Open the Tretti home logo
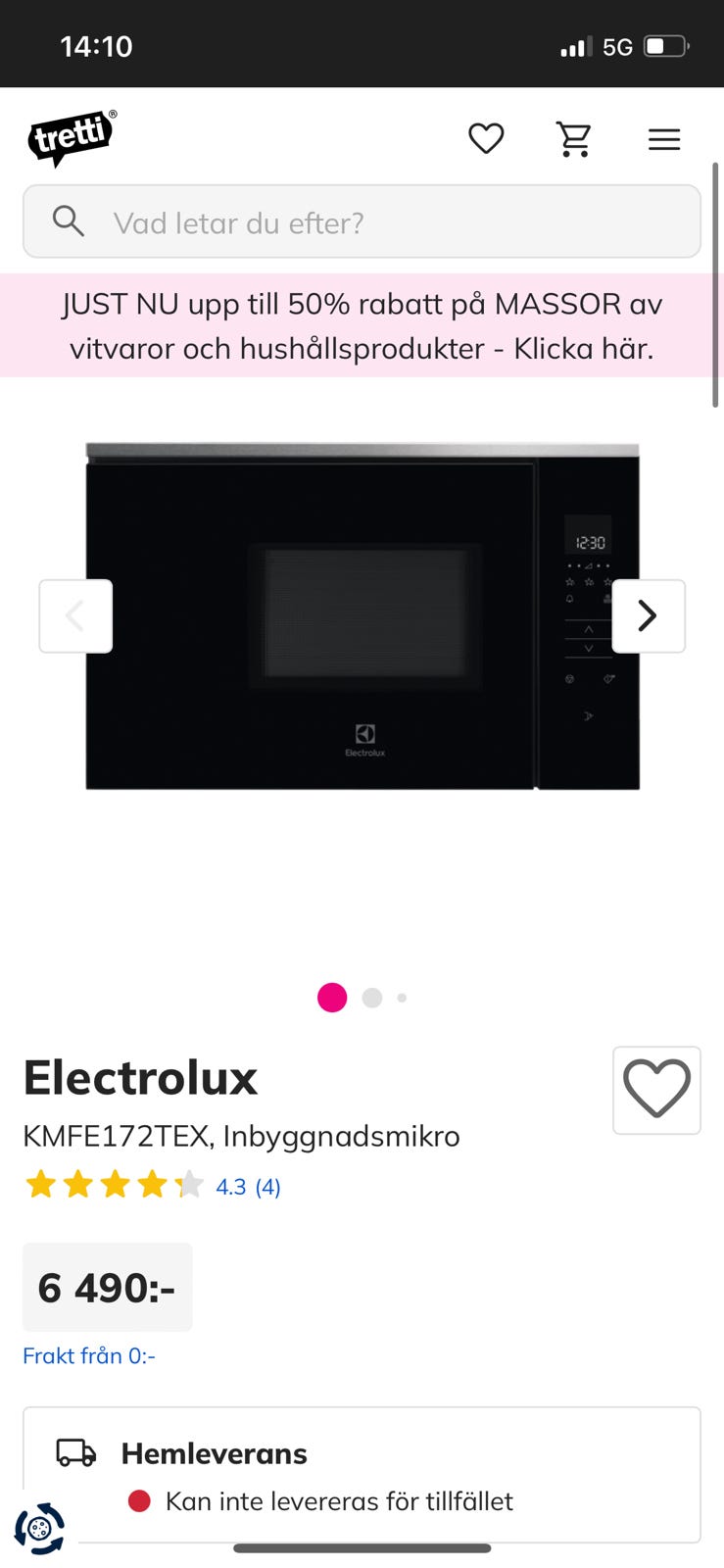 [x=72, y=138]
